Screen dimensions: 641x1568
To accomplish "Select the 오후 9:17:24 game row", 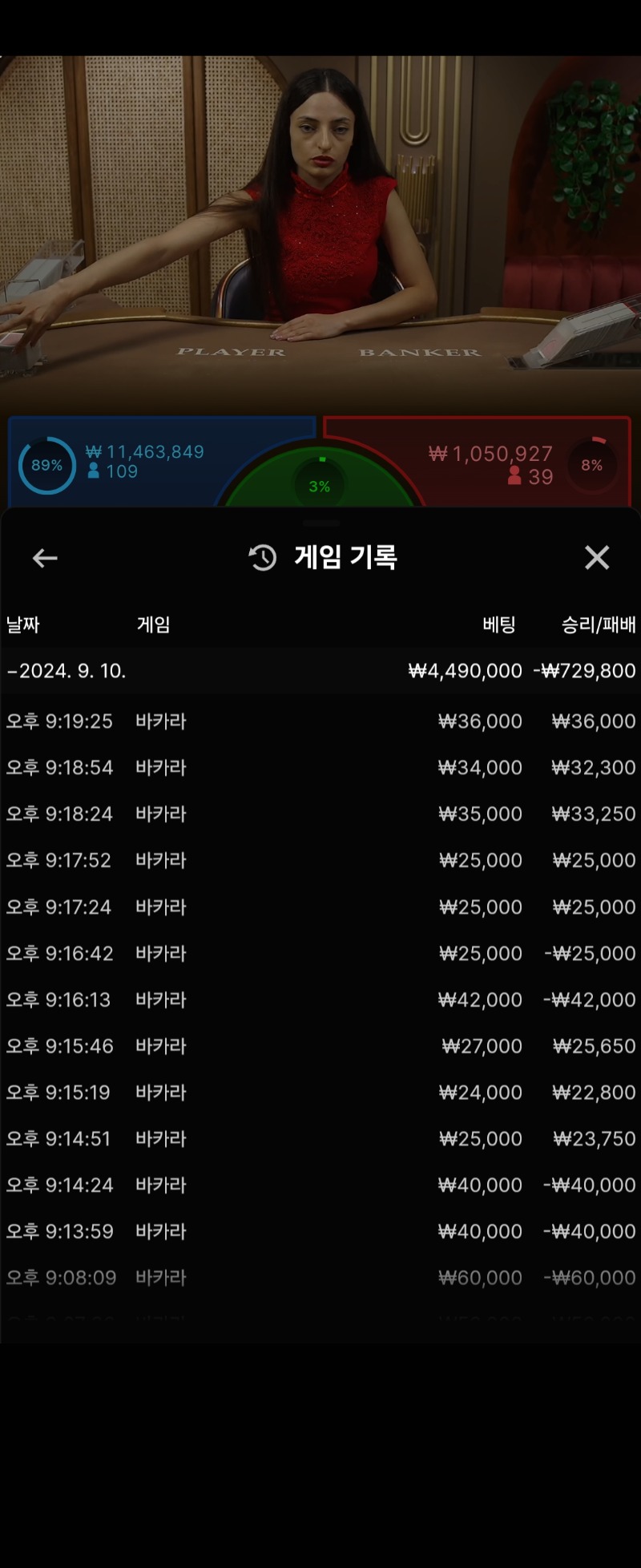I will (x=320, y=907).
